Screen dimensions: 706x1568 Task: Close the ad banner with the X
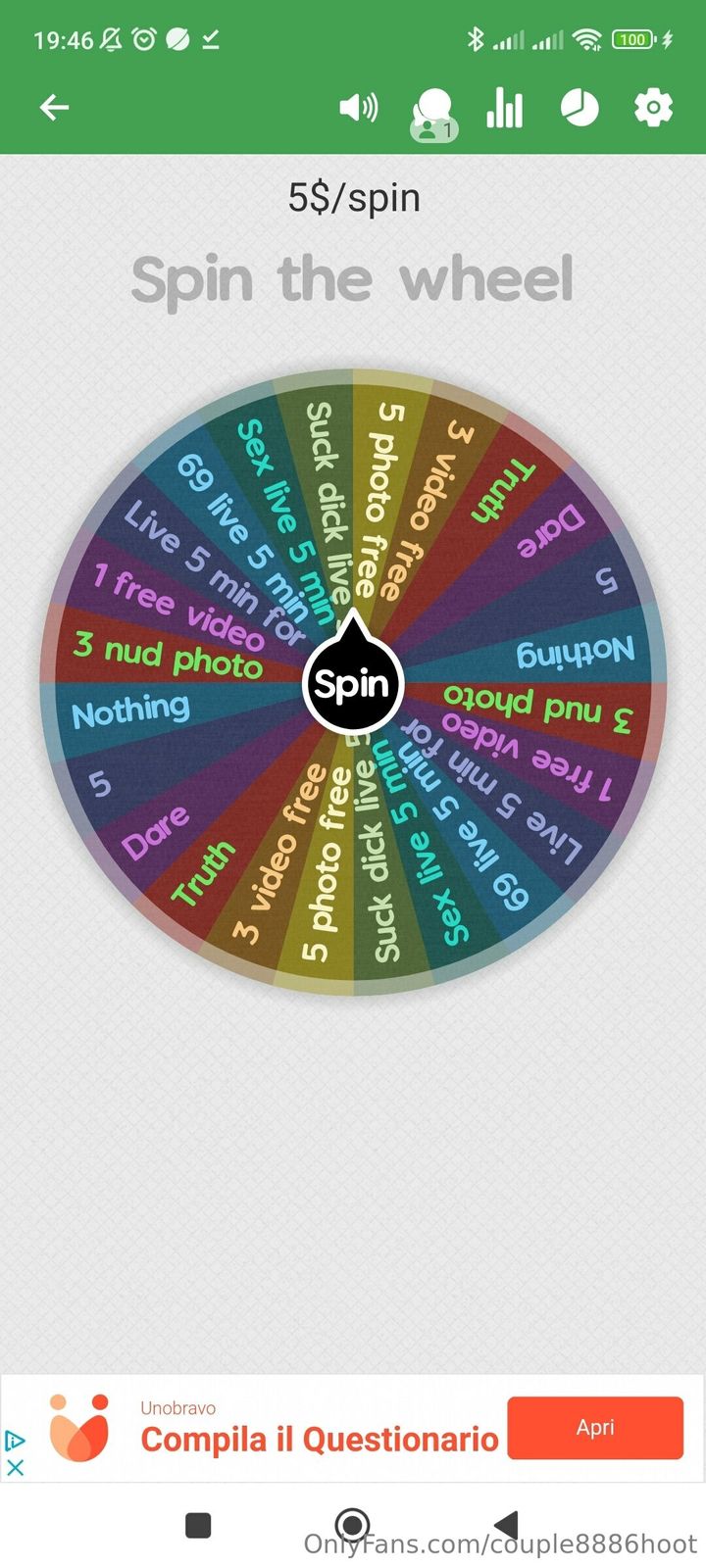click(15, 1467)
